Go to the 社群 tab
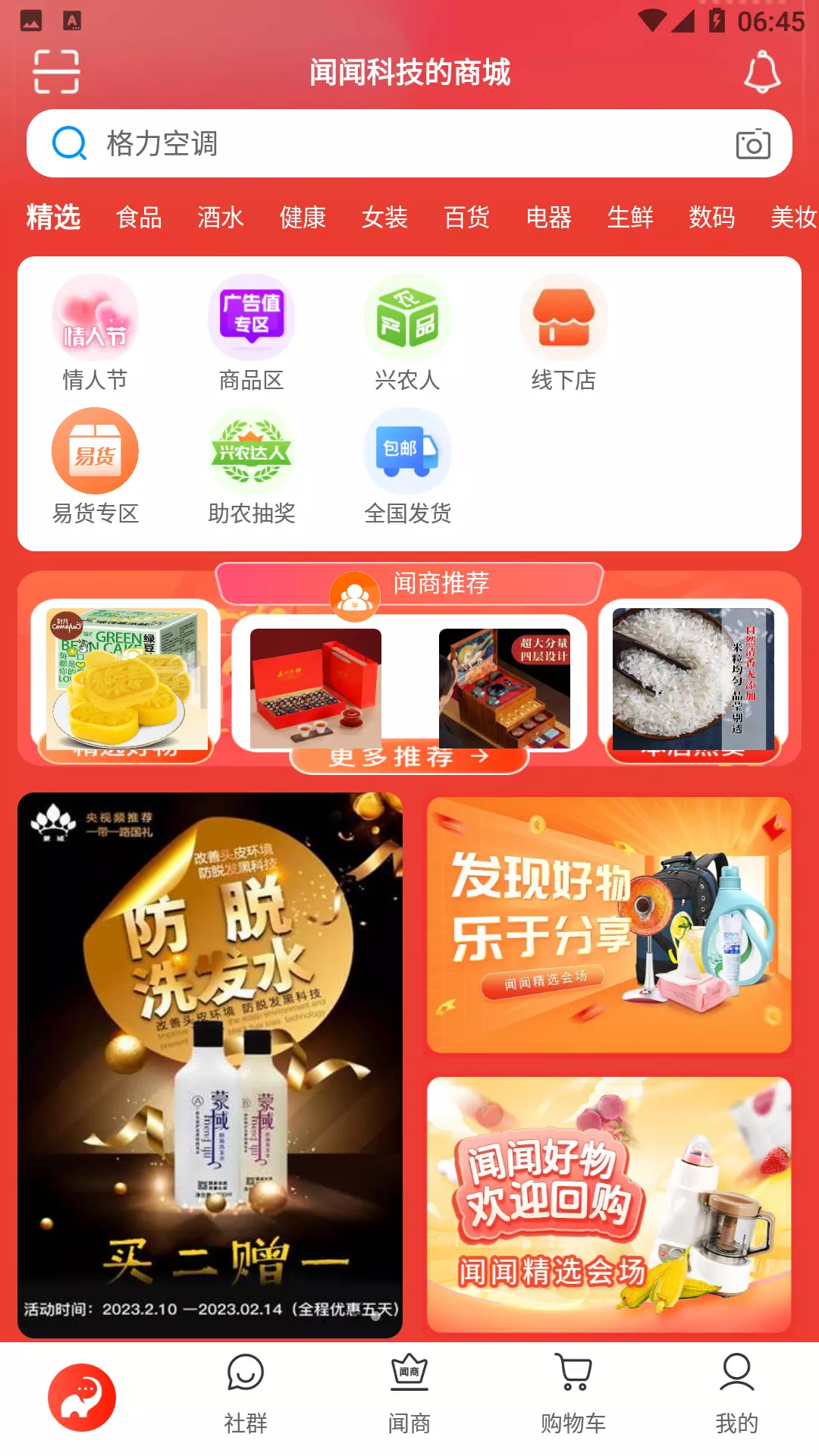This screenshot has height=1456, width=819. pos(246,1395)
